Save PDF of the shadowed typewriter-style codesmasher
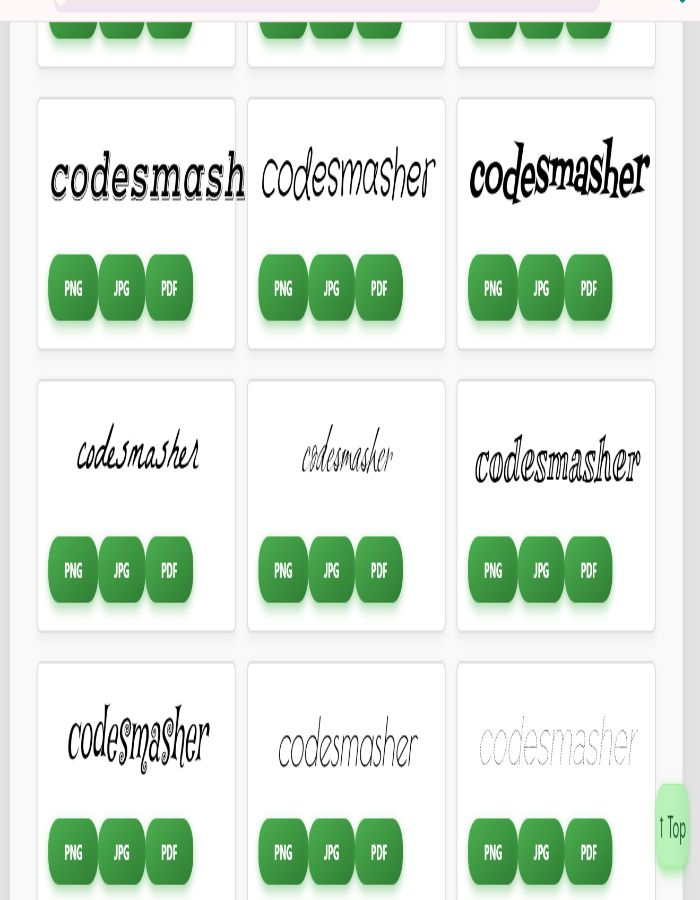700x900 pixels. pyautogui.click(x=169, y=288)
